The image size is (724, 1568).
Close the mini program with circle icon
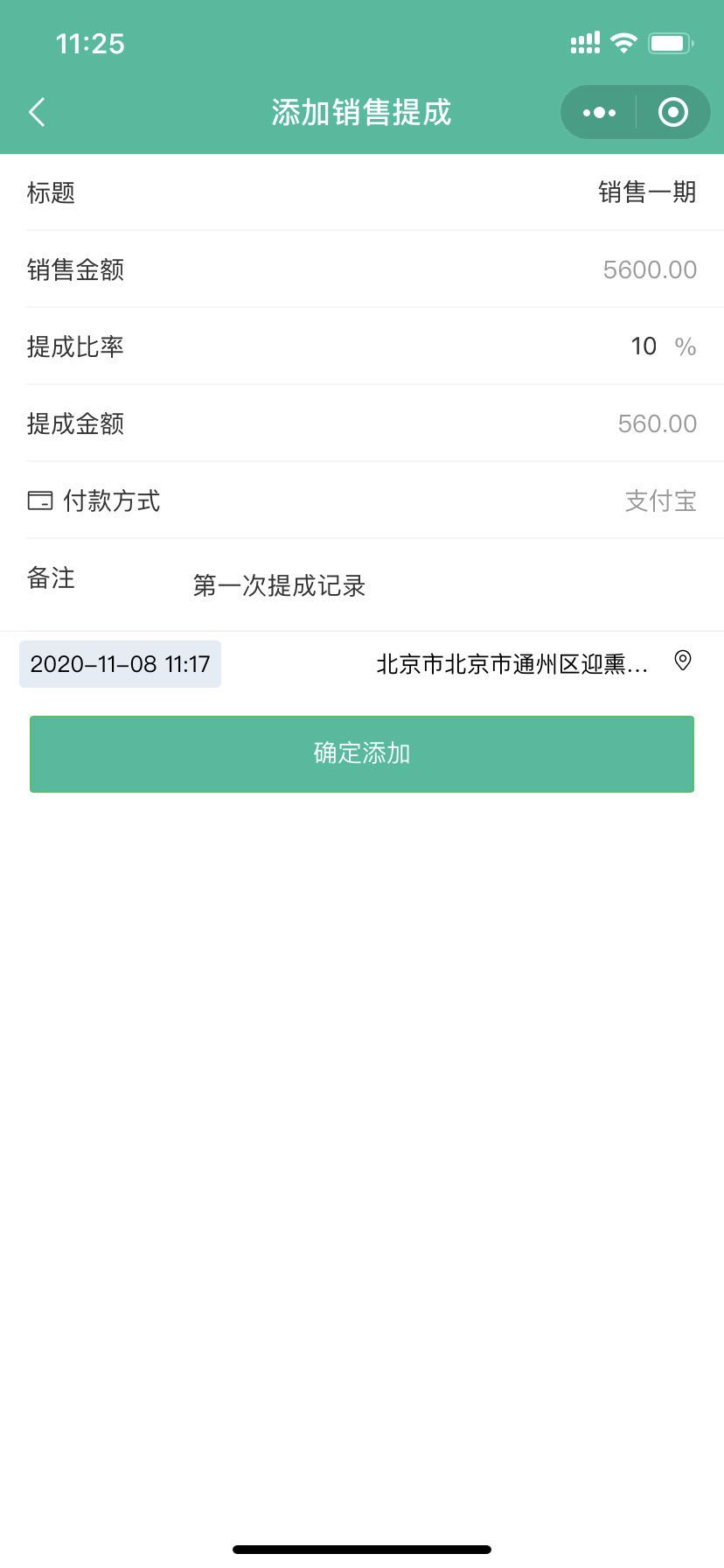(x=672, y=112)
